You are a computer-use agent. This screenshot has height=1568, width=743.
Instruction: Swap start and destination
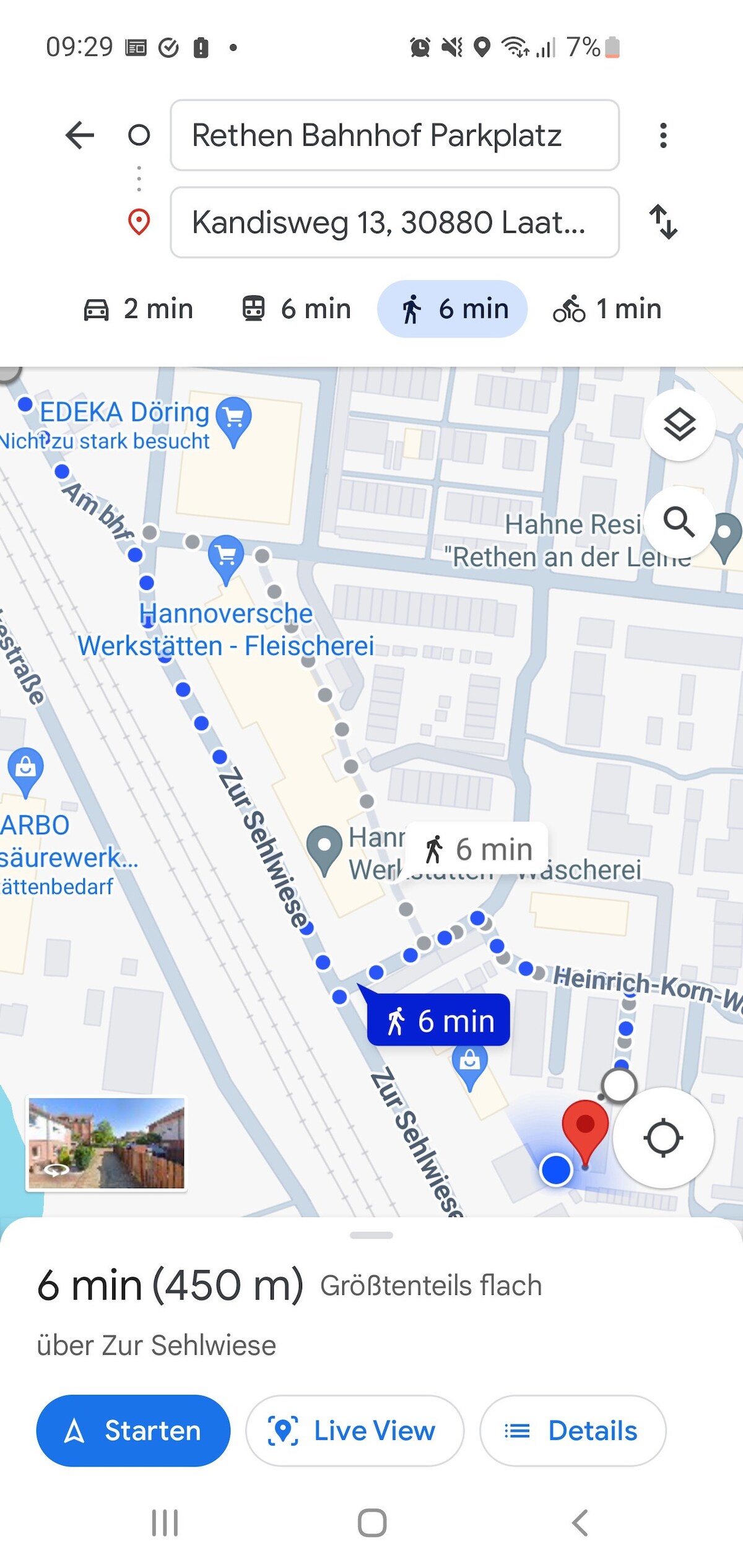pos(663,222)
